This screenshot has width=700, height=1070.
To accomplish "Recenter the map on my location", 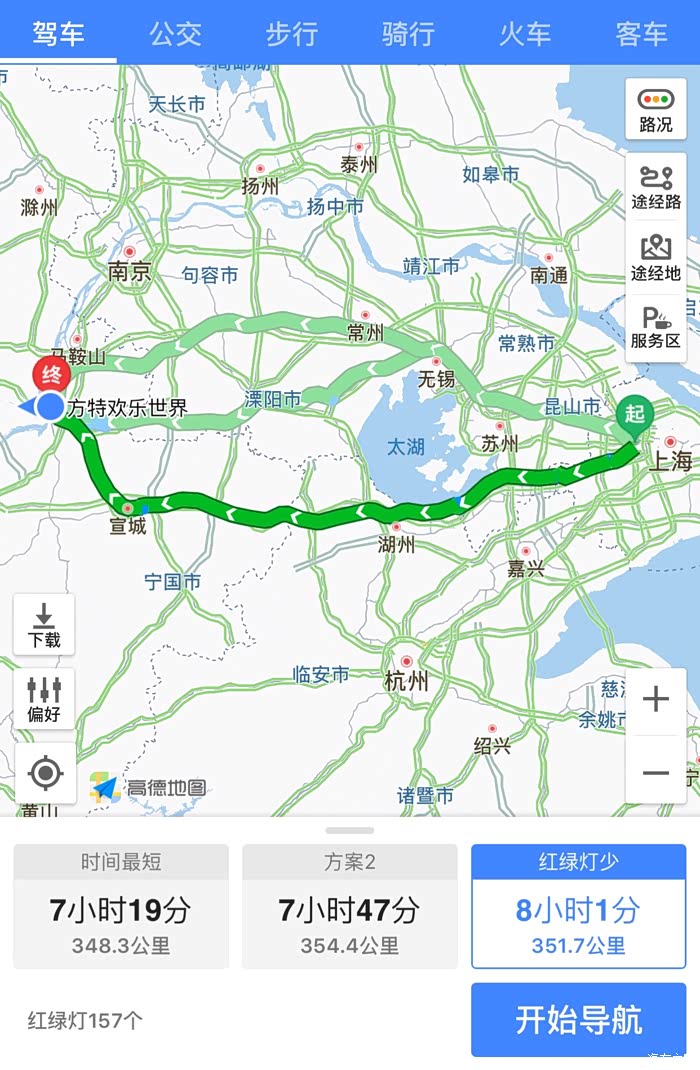I will [45, 773].
